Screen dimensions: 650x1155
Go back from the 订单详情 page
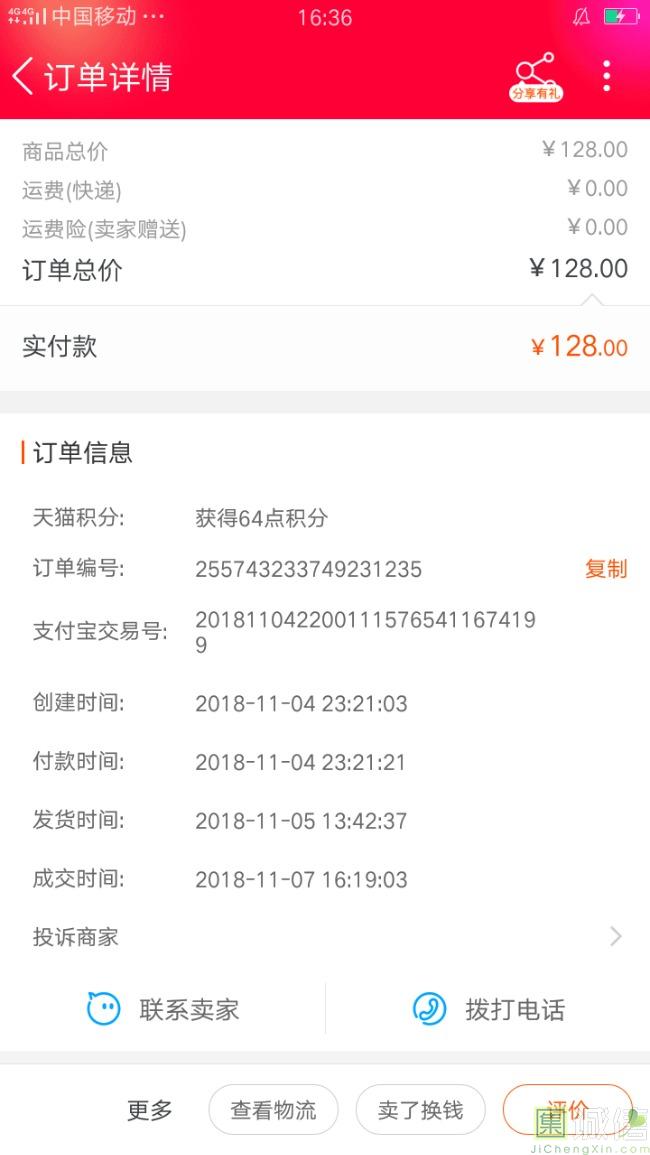click(24, 76)
